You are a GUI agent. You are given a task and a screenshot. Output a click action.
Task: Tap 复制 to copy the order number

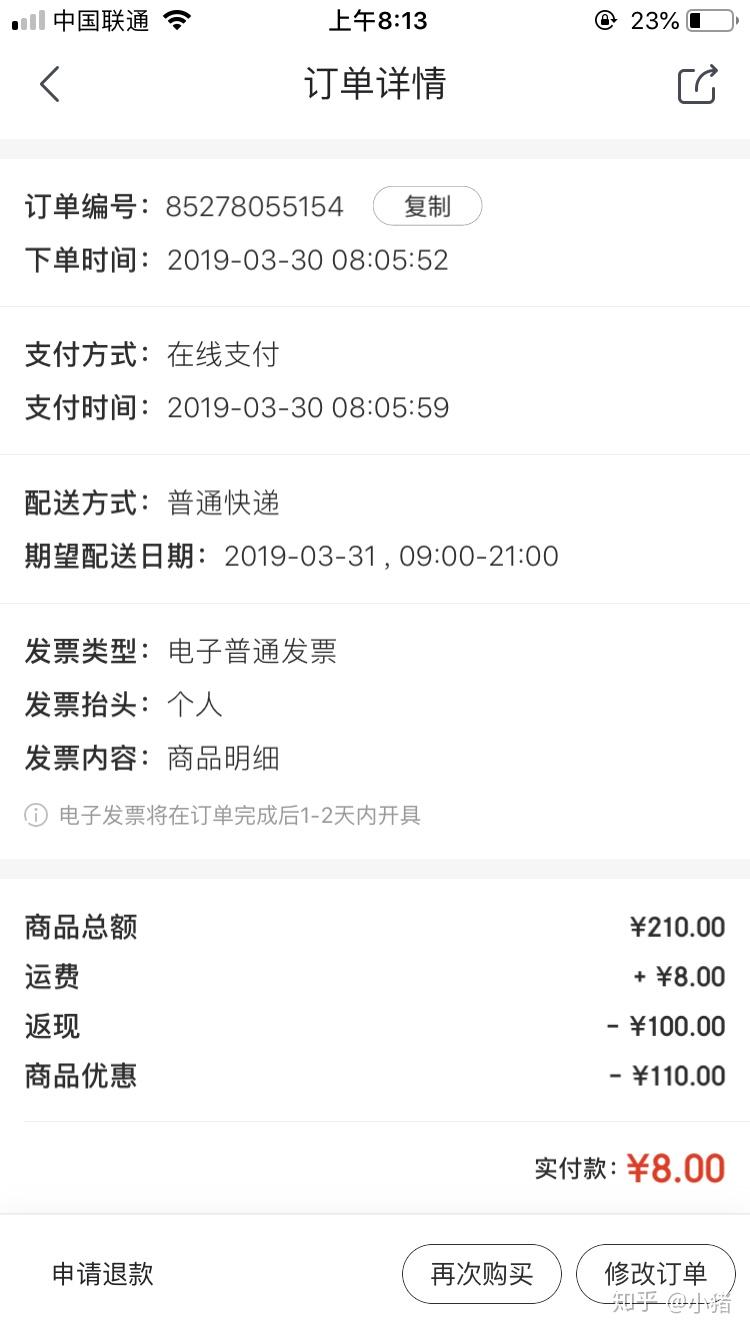click(x=427, y=206)
